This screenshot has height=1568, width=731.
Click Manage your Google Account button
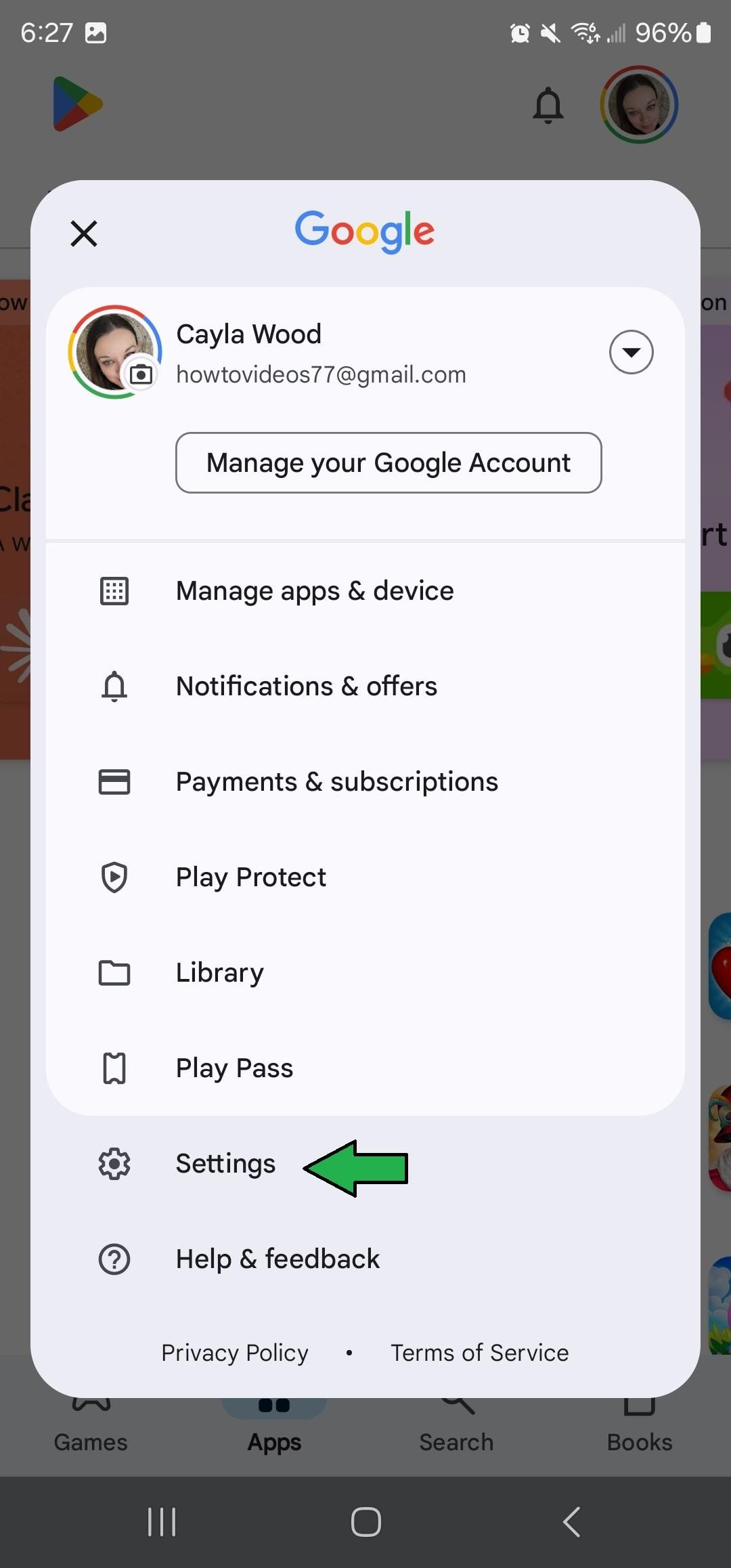(x=388, y=462)
